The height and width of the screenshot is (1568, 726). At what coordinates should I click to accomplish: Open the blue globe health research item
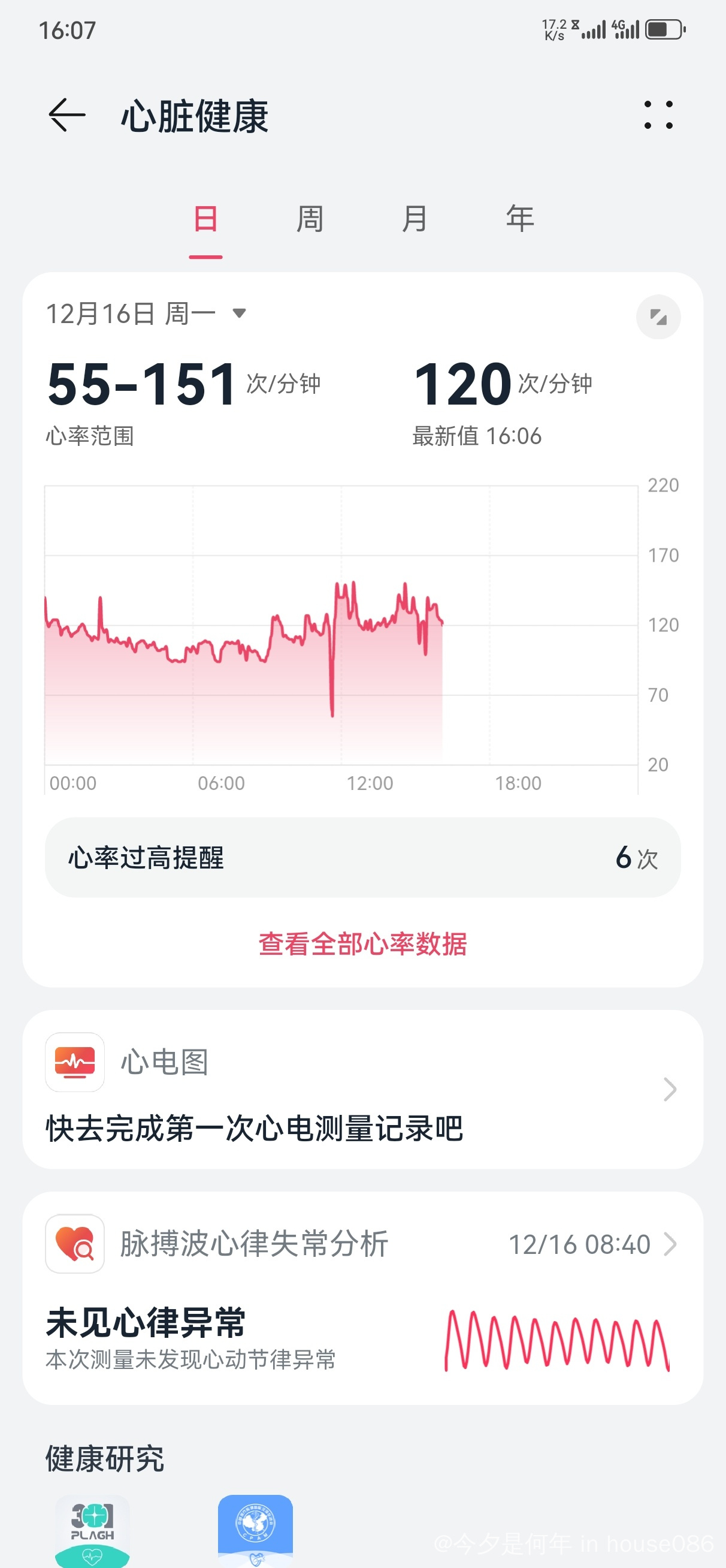click(256, 1530)
